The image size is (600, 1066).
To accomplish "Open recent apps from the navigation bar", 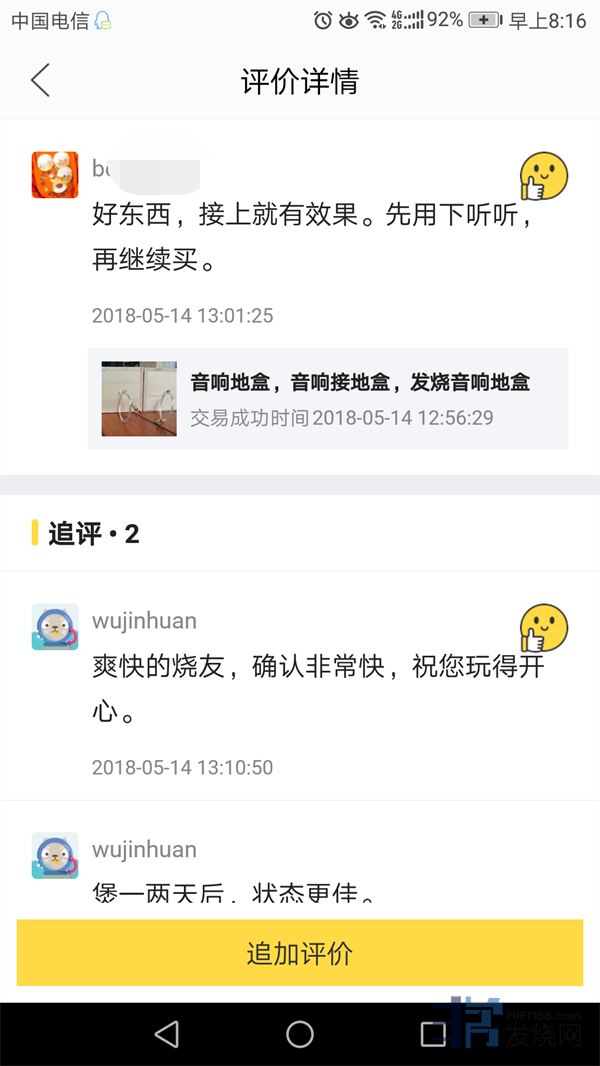I will 433,1034.
